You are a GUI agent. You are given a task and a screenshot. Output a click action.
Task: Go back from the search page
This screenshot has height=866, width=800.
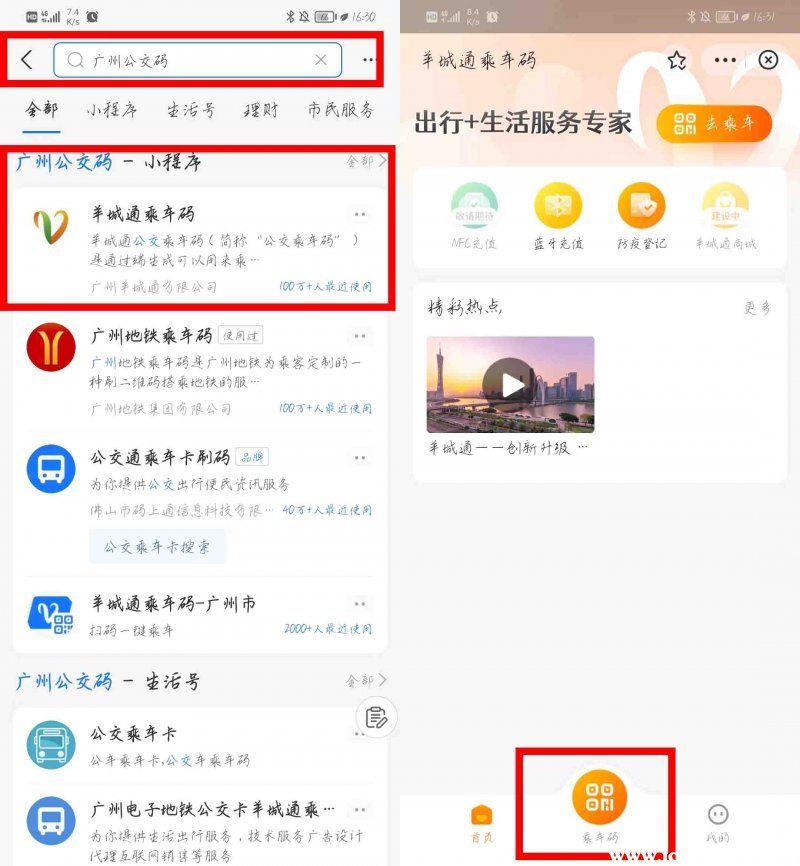click(x=27, y=60)
